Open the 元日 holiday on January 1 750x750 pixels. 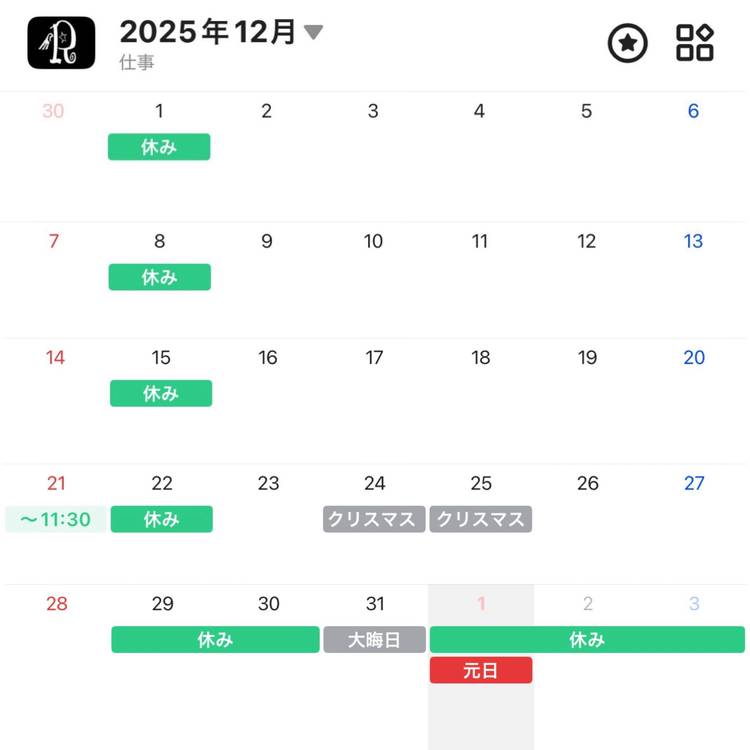tap(481, 671)
